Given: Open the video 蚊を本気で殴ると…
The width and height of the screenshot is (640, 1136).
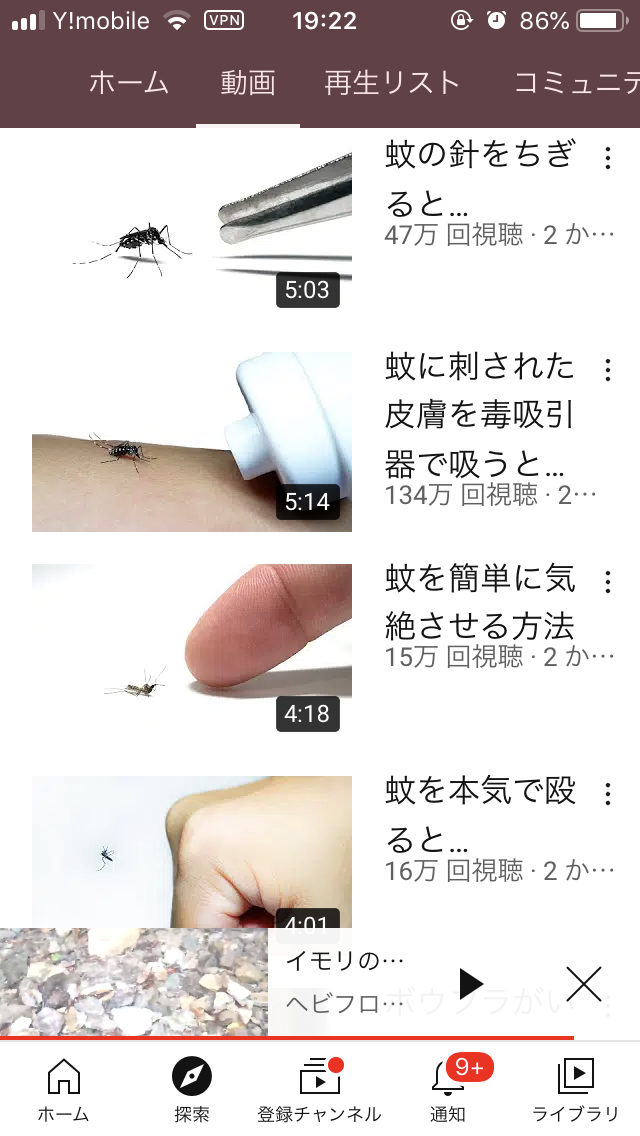Looking at the screenshot, I should (192, 852).
